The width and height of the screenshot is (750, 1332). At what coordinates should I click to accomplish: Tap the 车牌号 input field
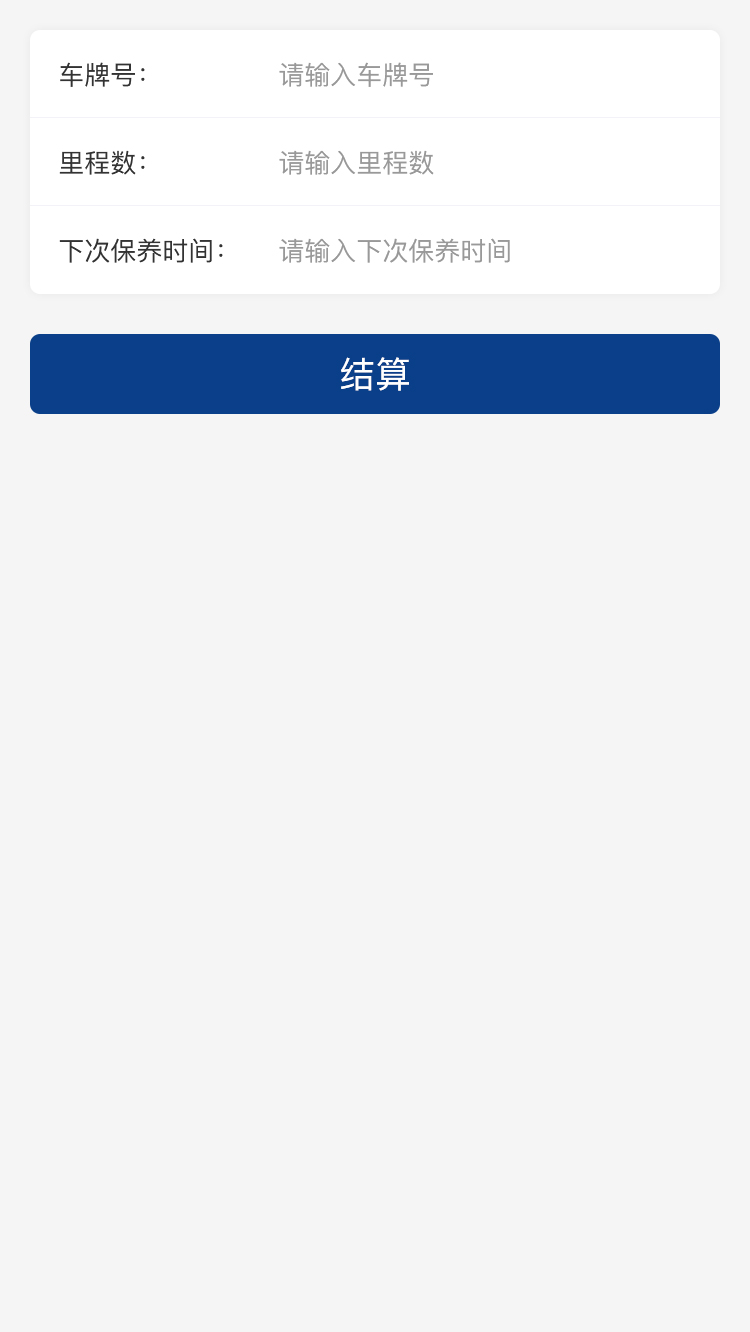480,75
